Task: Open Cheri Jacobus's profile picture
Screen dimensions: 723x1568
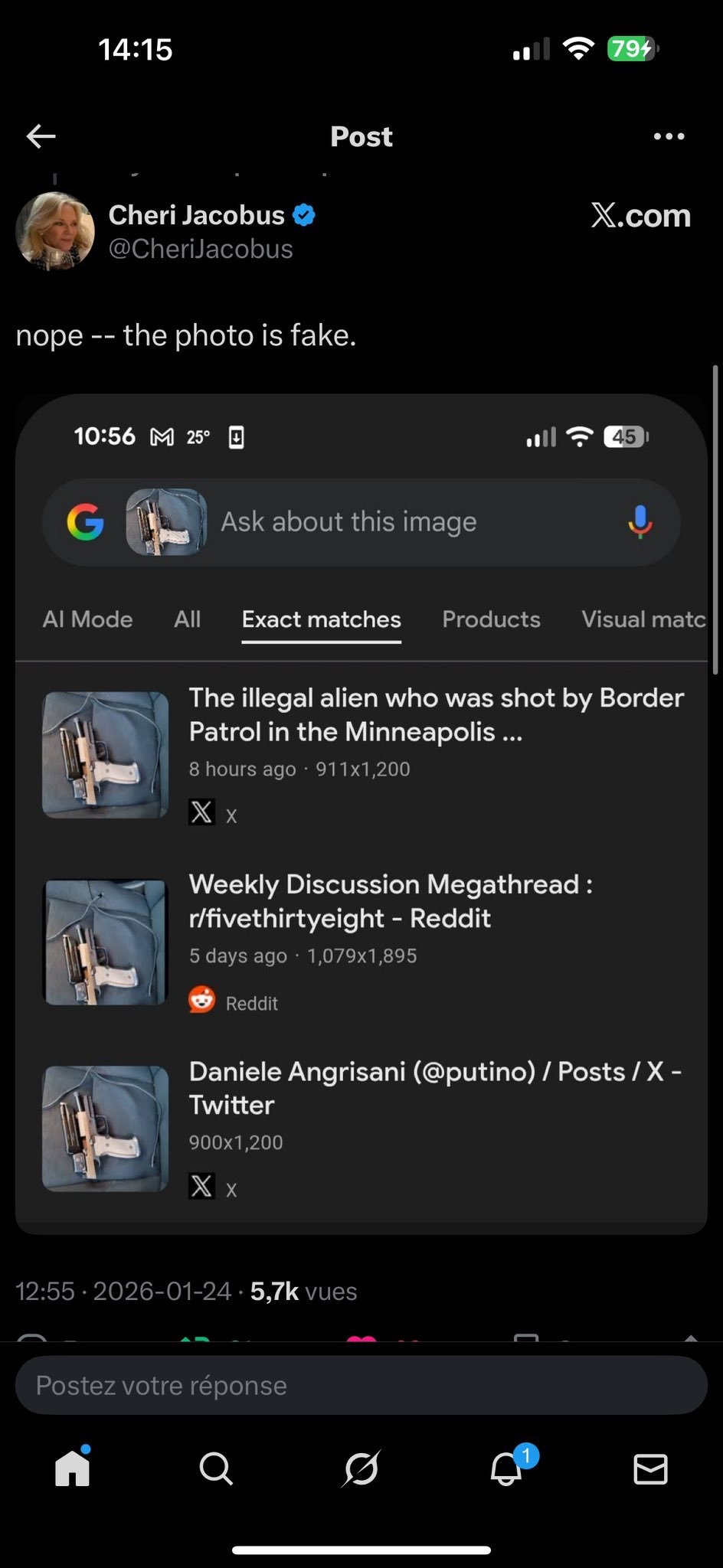Action: tap(55, 231)
